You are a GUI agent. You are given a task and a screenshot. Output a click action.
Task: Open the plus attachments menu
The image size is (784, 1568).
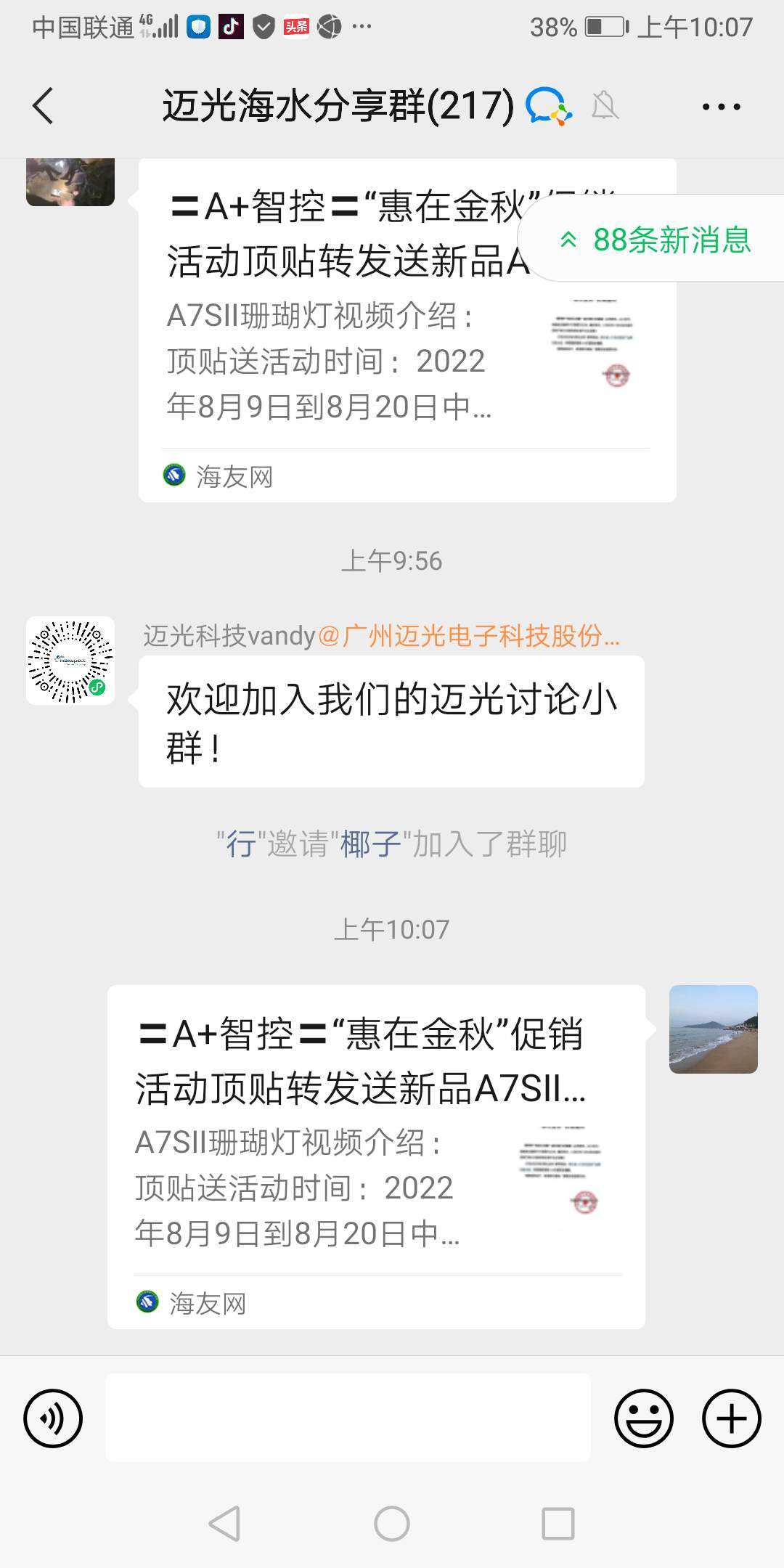(731, 1418)
